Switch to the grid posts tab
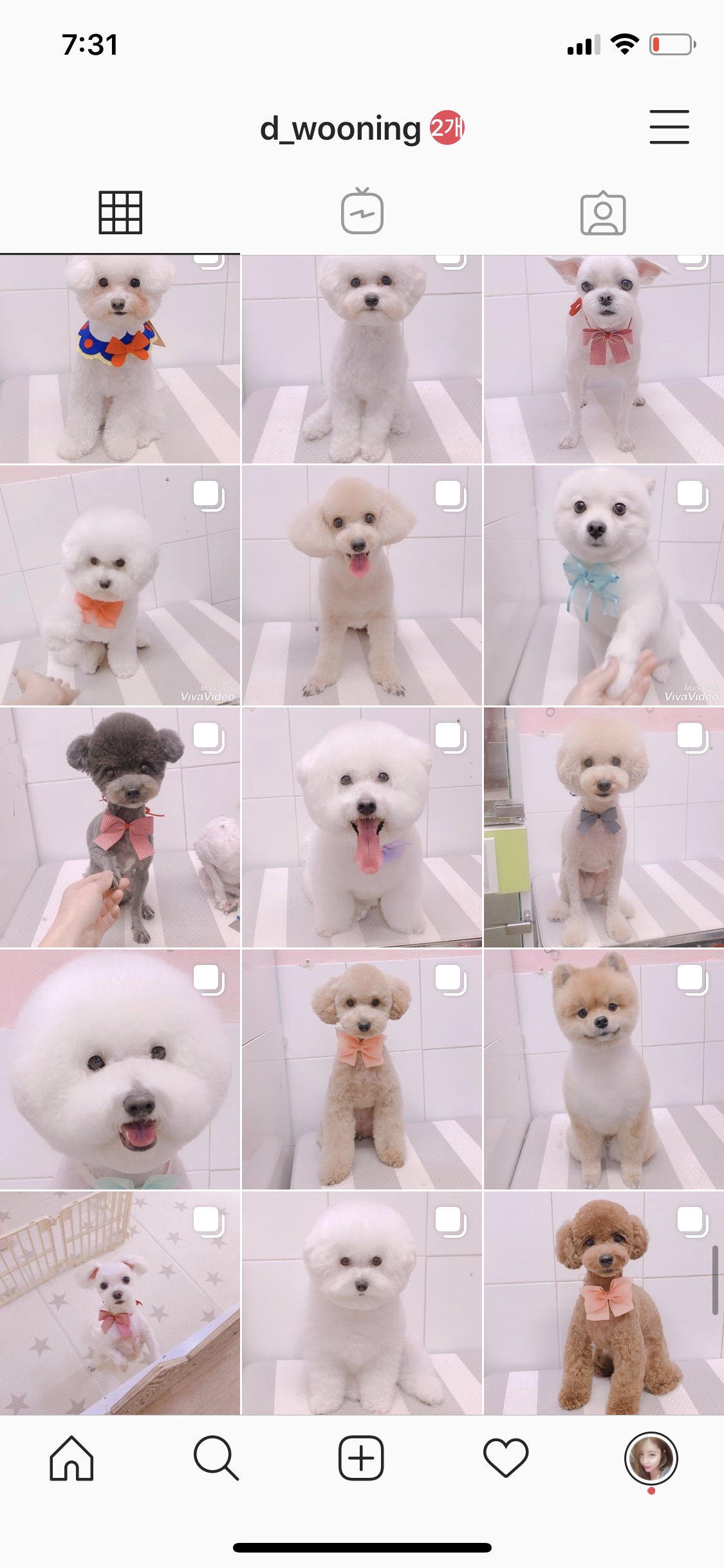The width and height of the screenshot is (724, 1568). click(120, 212)
